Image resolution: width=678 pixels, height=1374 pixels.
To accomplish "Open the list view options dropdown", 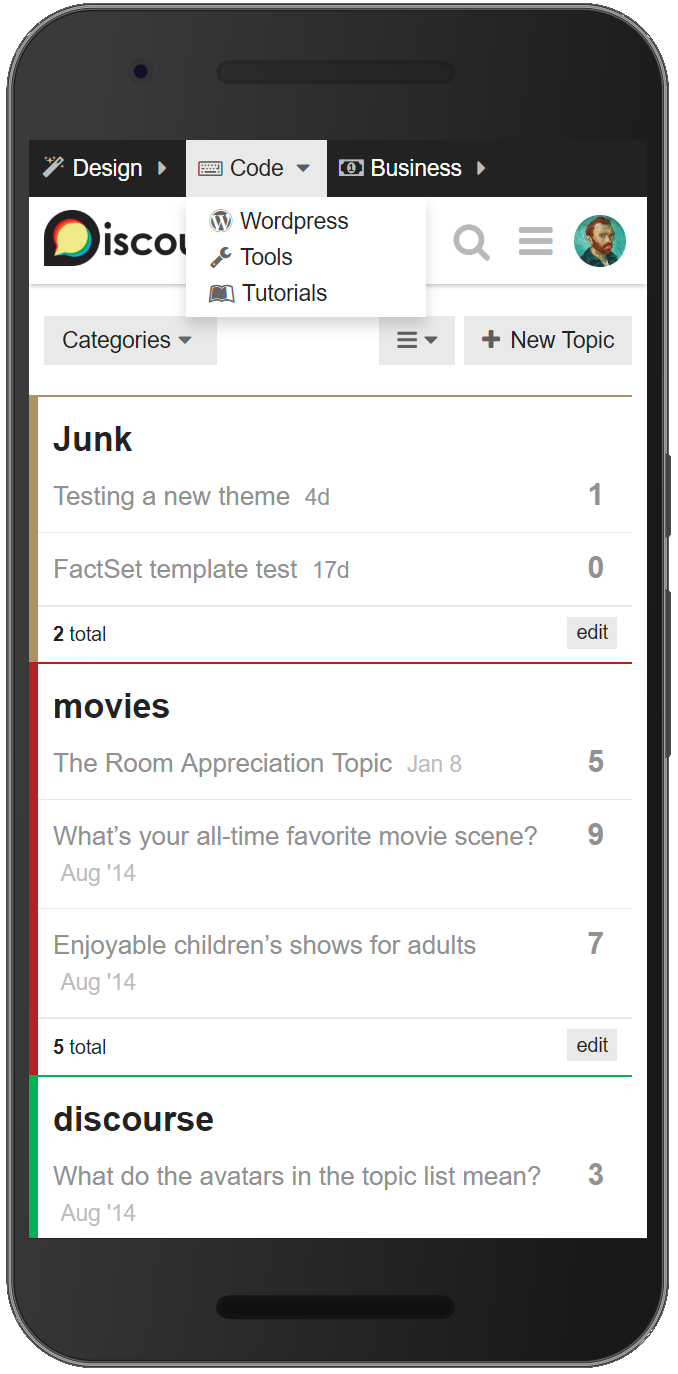I will point(416,340).
